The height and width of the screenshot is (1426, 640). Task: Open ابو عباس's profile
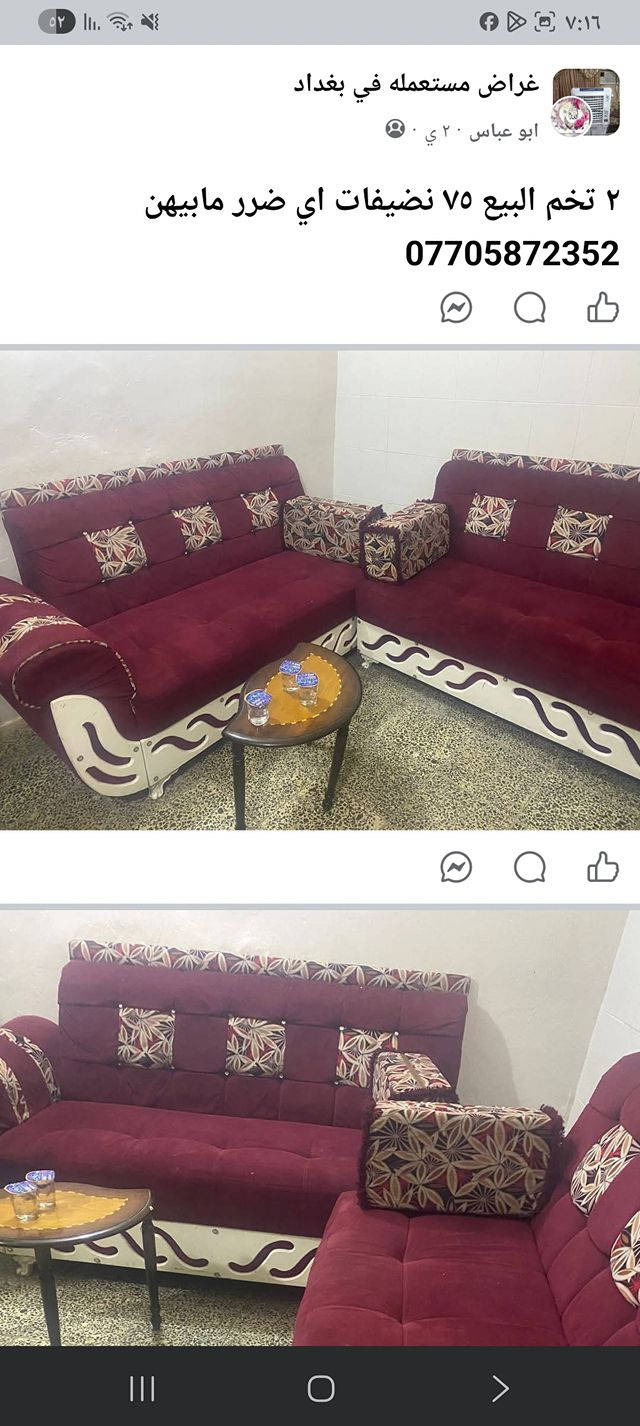[x=504, y=130]
